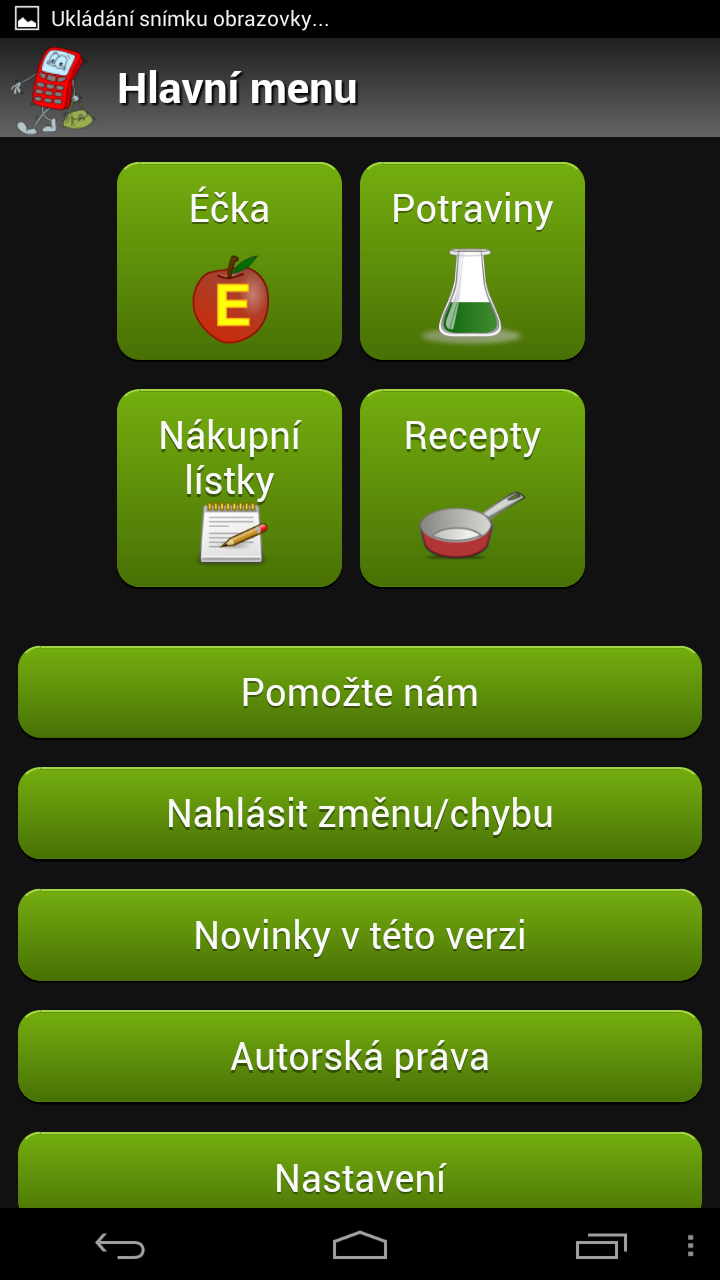Select Nahlásit změnu/chybu
The width and height of the screenshot is (720, 1280).
tap(360, 813)
